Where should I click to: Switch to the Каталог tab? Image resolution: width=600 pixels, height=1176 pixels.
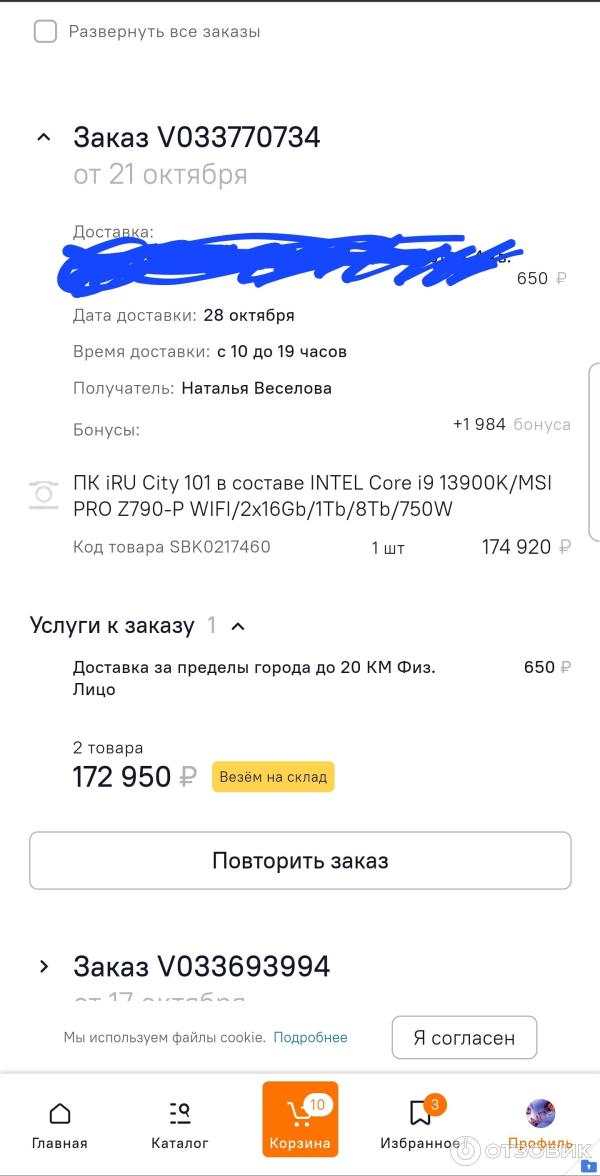180,1124
